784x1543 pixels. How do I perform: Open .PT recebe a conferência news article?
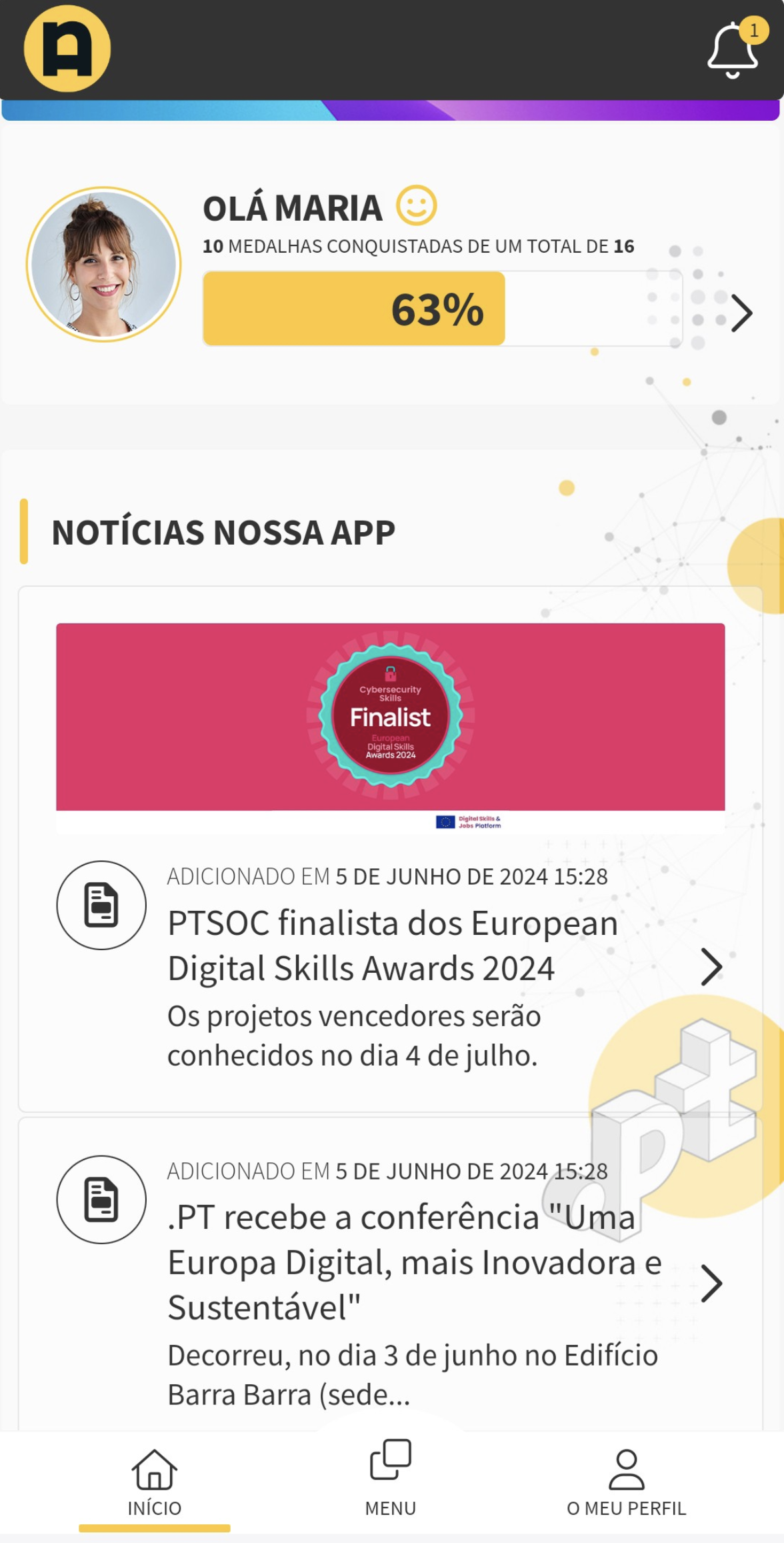[x=413, y=1262]
